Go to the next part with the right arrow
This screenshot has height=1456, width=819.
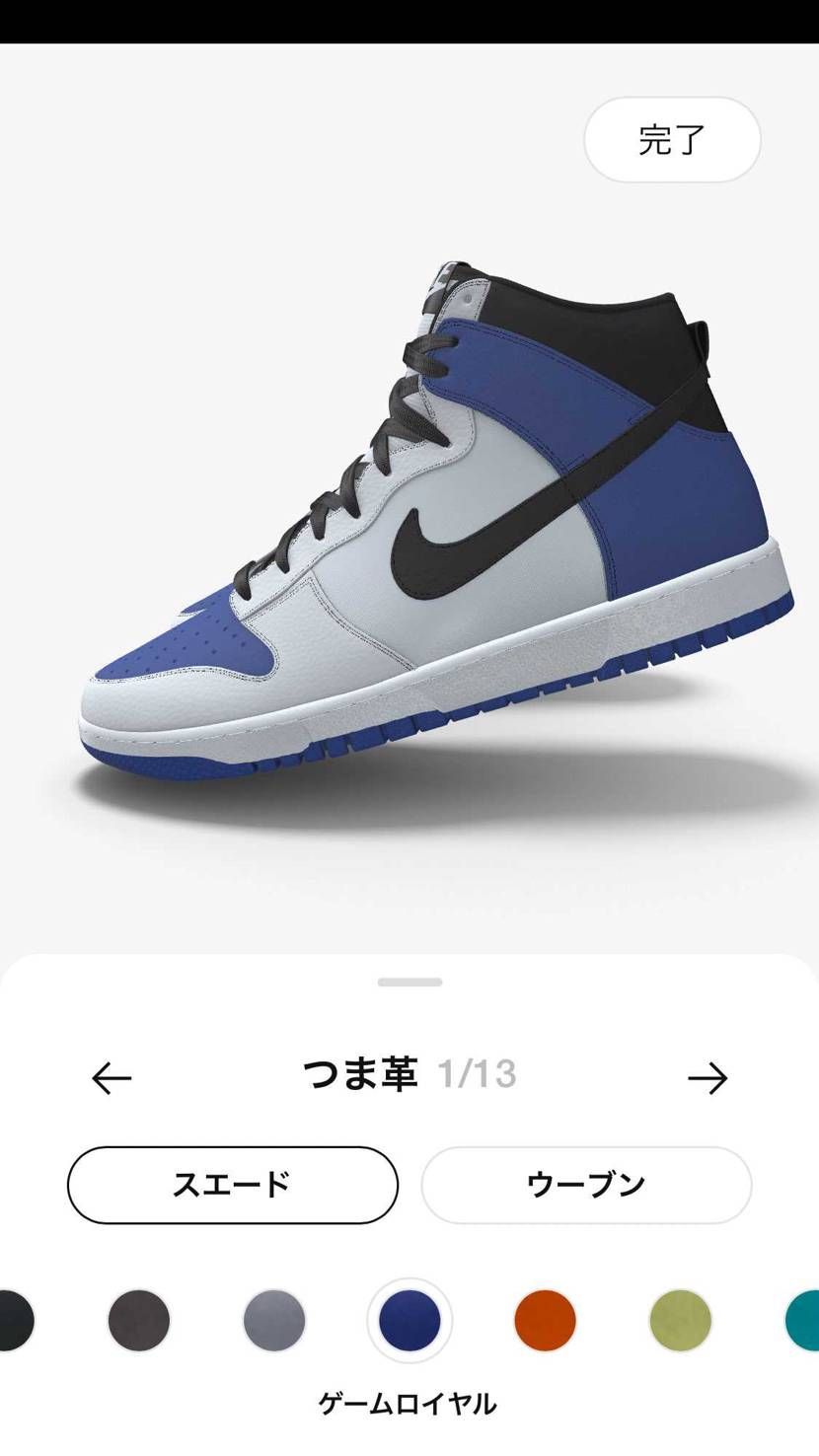(x=708, y=1077)
